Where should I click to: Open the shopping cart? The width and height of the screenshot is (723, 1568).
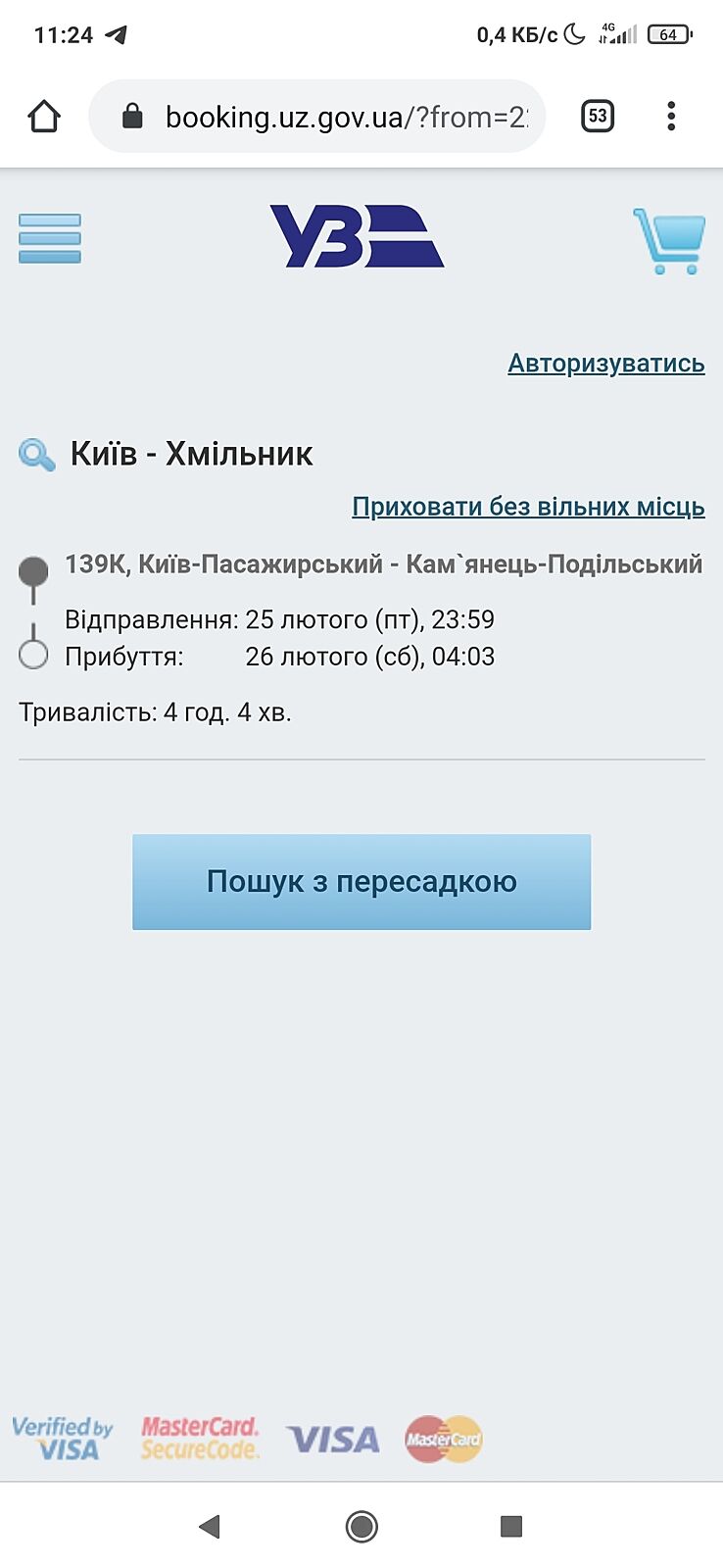pyautogui.click(x=669, y=241)
